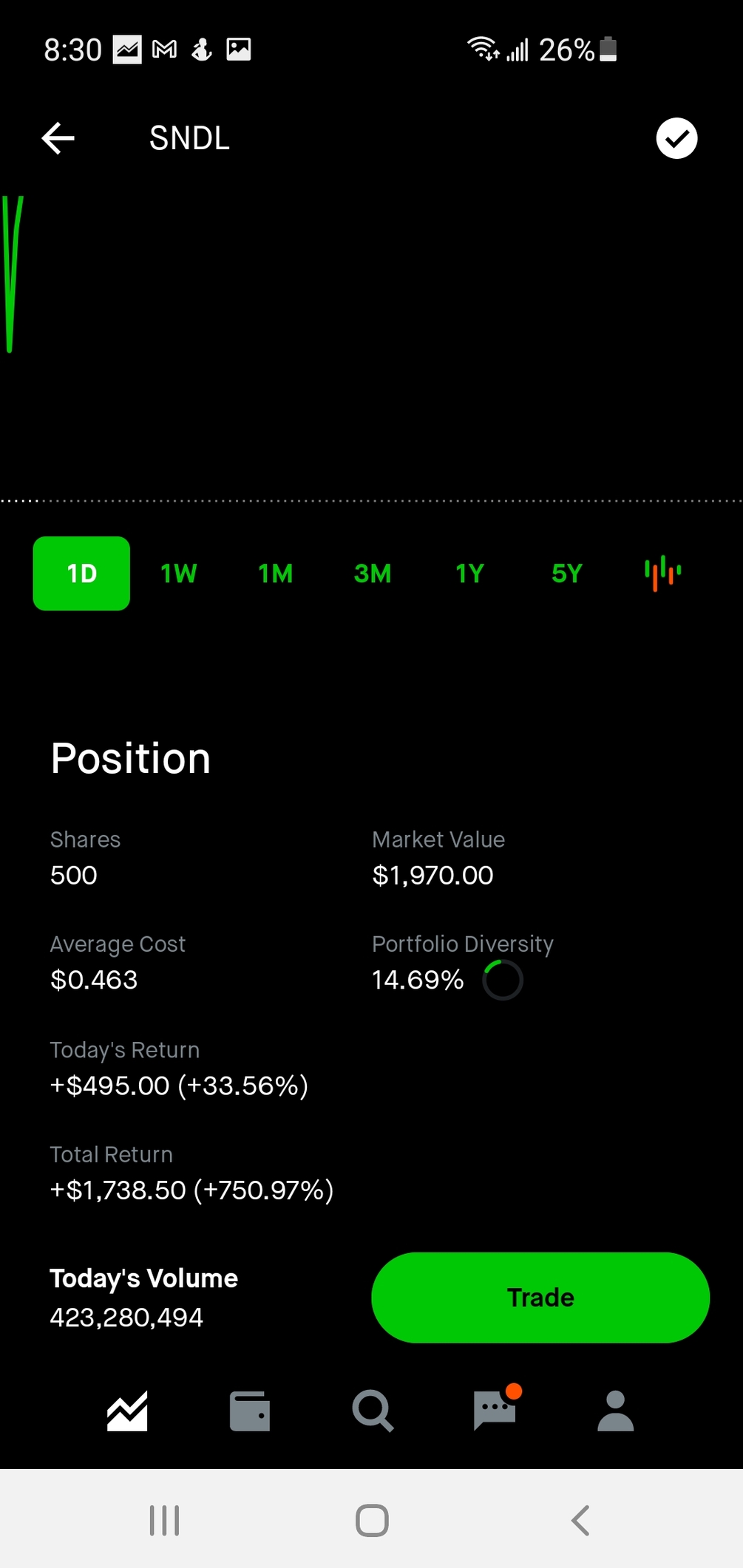
Task: Switch chart to 1W range
Action: [179, 573]
